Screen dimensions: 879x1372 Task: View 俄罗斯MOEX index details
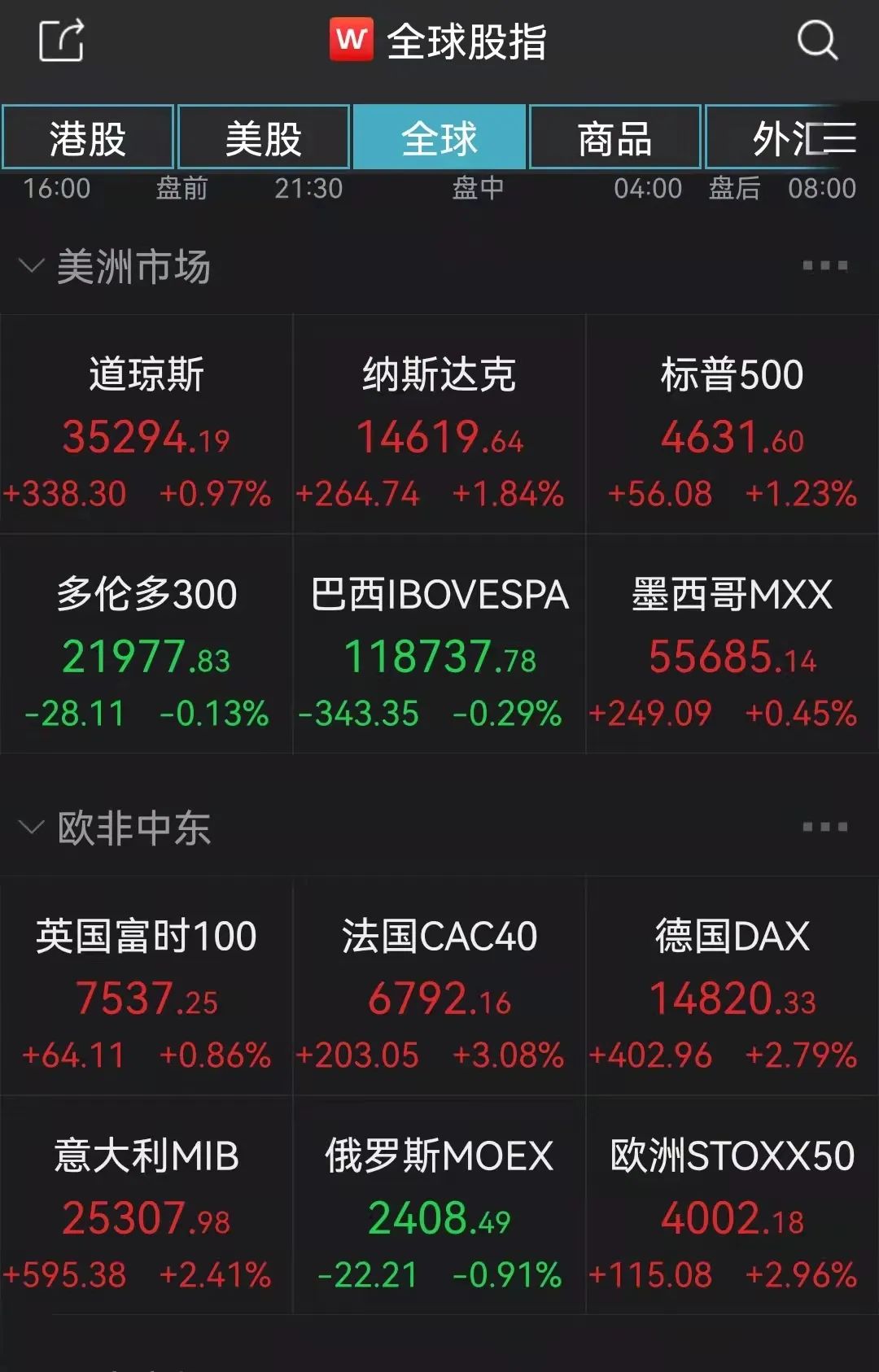click(439, 1206)
